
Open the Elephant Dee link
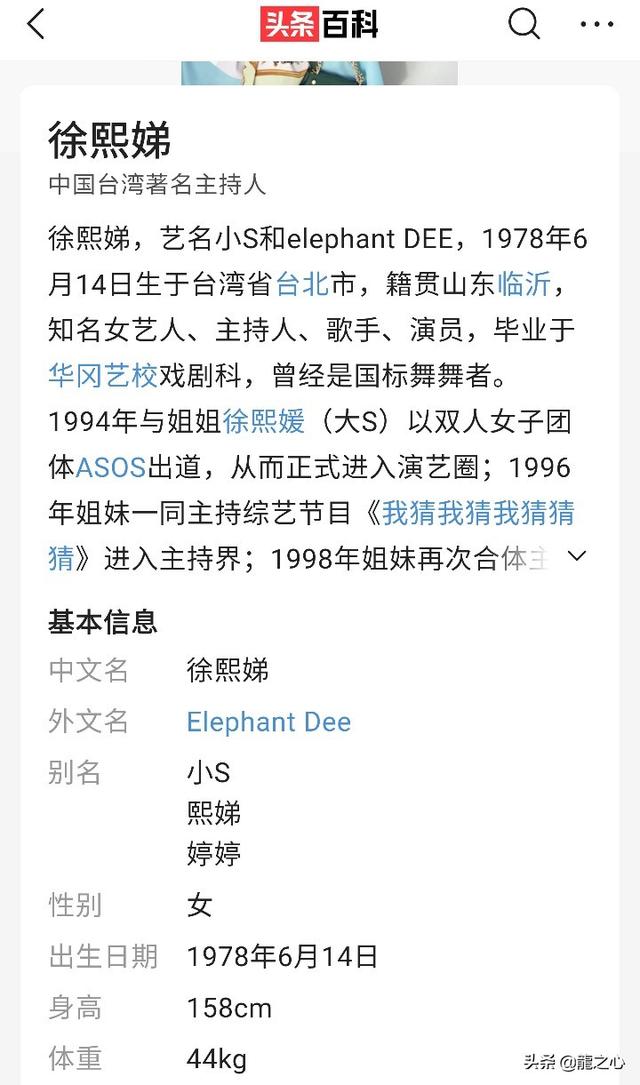tap(268, 722)
